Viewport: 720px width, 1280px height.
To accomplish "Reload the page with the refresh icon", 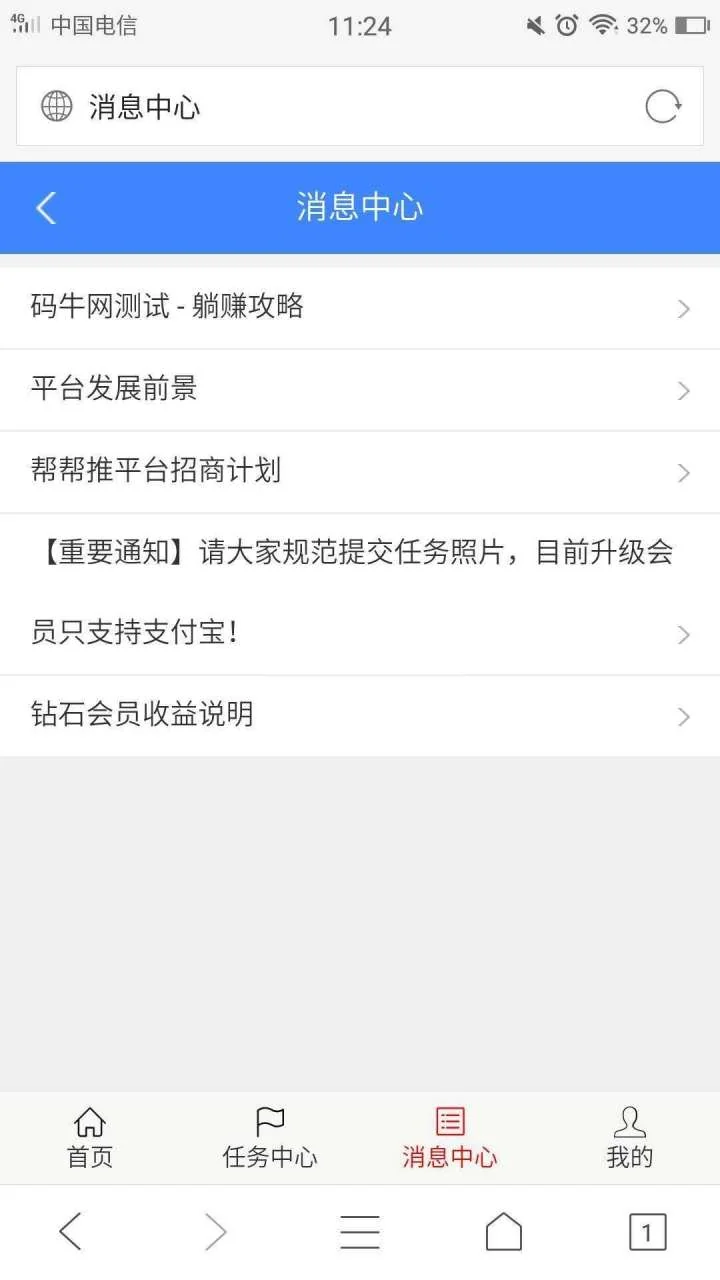I will coord(662,106).
